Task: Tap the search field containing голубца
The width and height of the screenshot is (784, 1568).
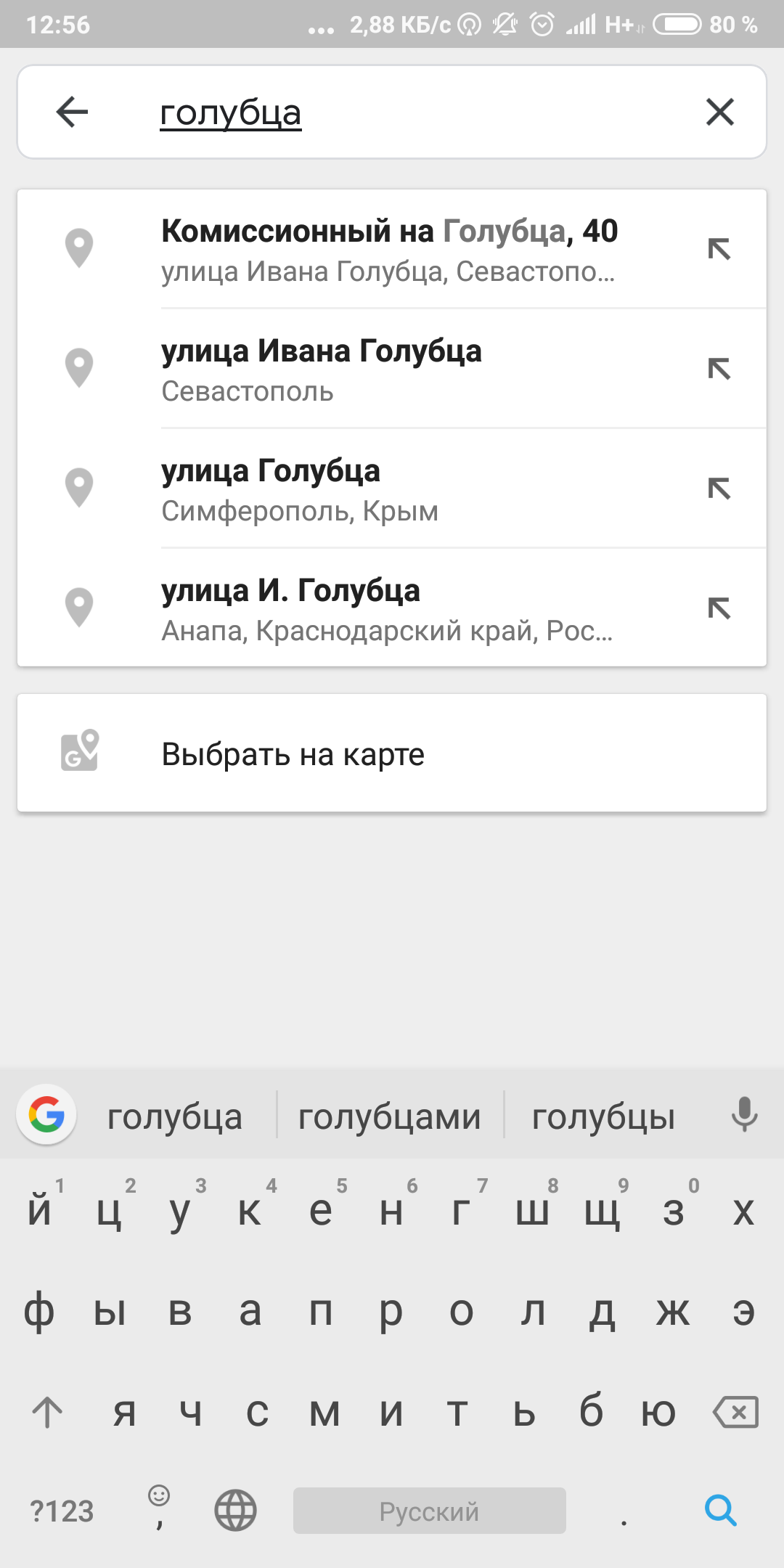Action: click(x=392, y=113)
